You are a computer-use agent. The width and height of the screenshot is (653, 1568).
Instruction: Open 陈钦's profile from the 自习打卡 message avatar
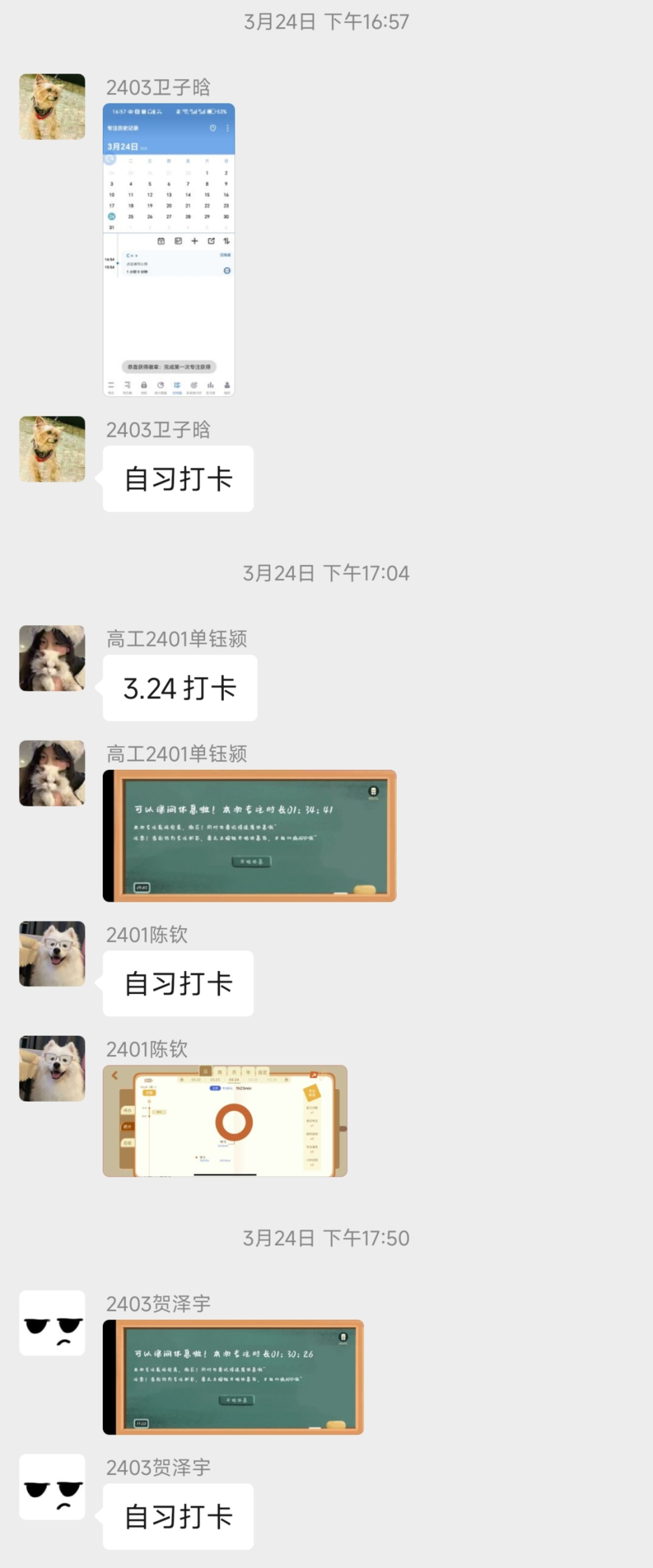[52, 953]
